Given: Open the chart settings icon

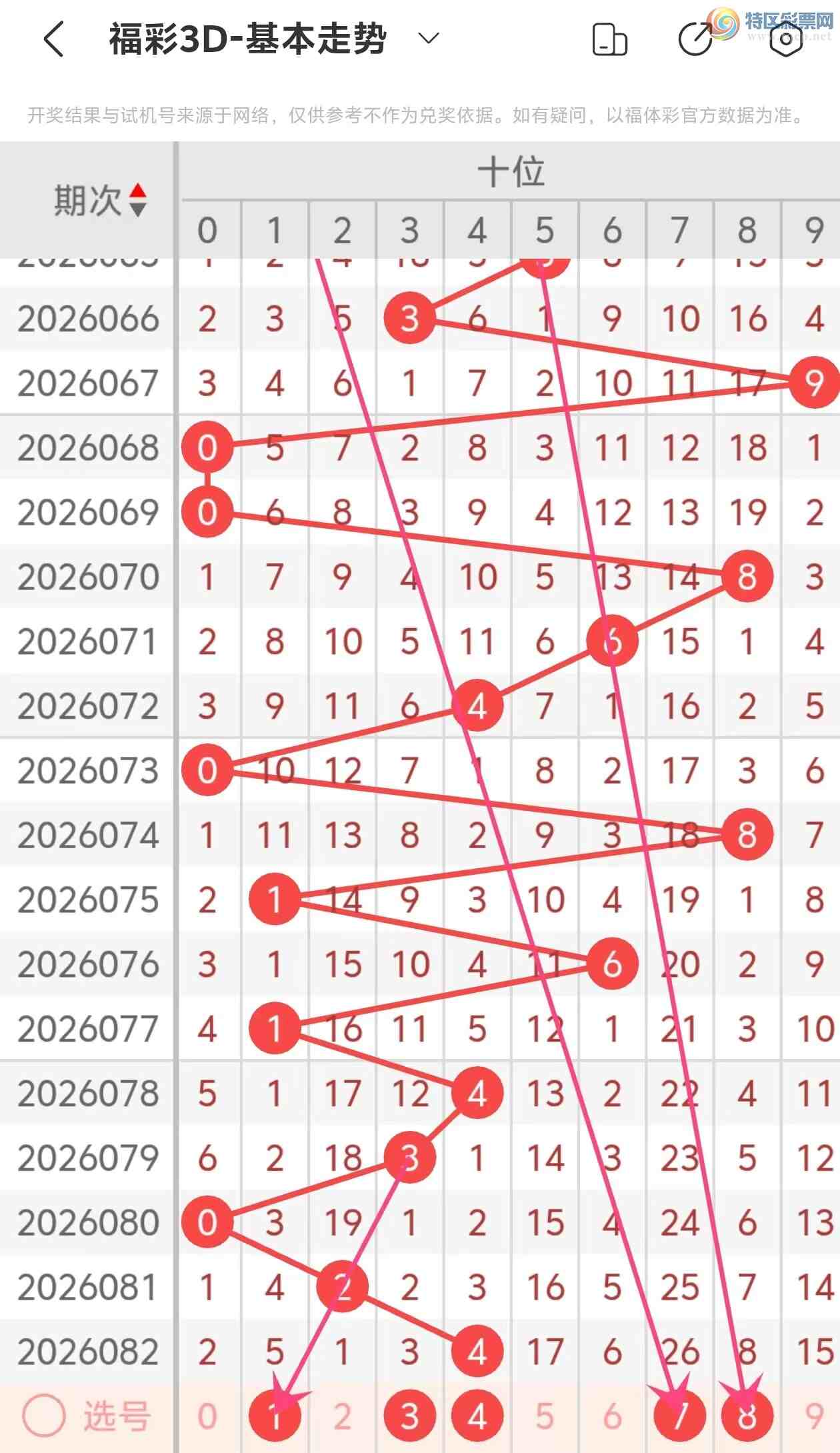Looking at the screenshot, I should [787, 39].
